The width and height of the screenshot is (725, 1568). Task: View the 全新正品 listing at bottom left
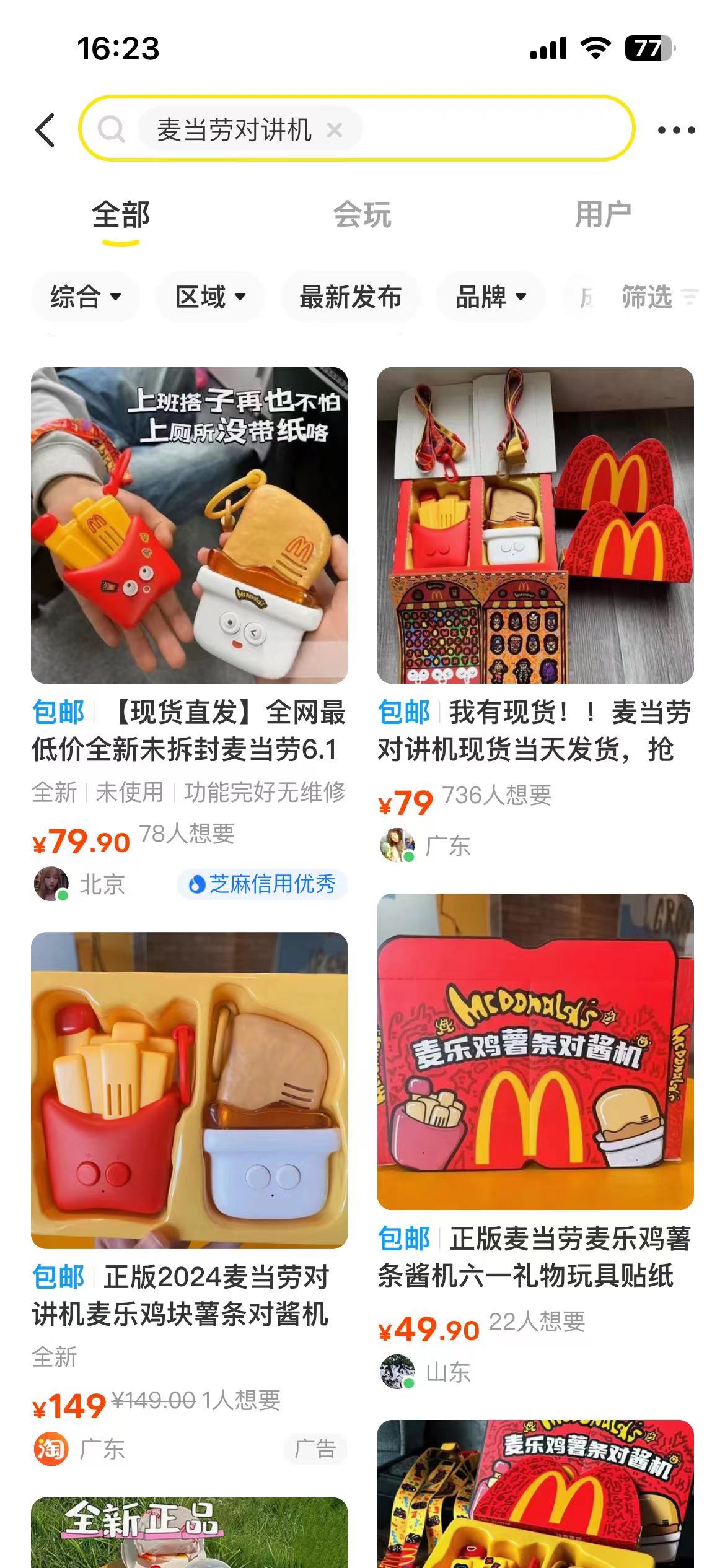pyautogui.click(x=189, y=1533)
